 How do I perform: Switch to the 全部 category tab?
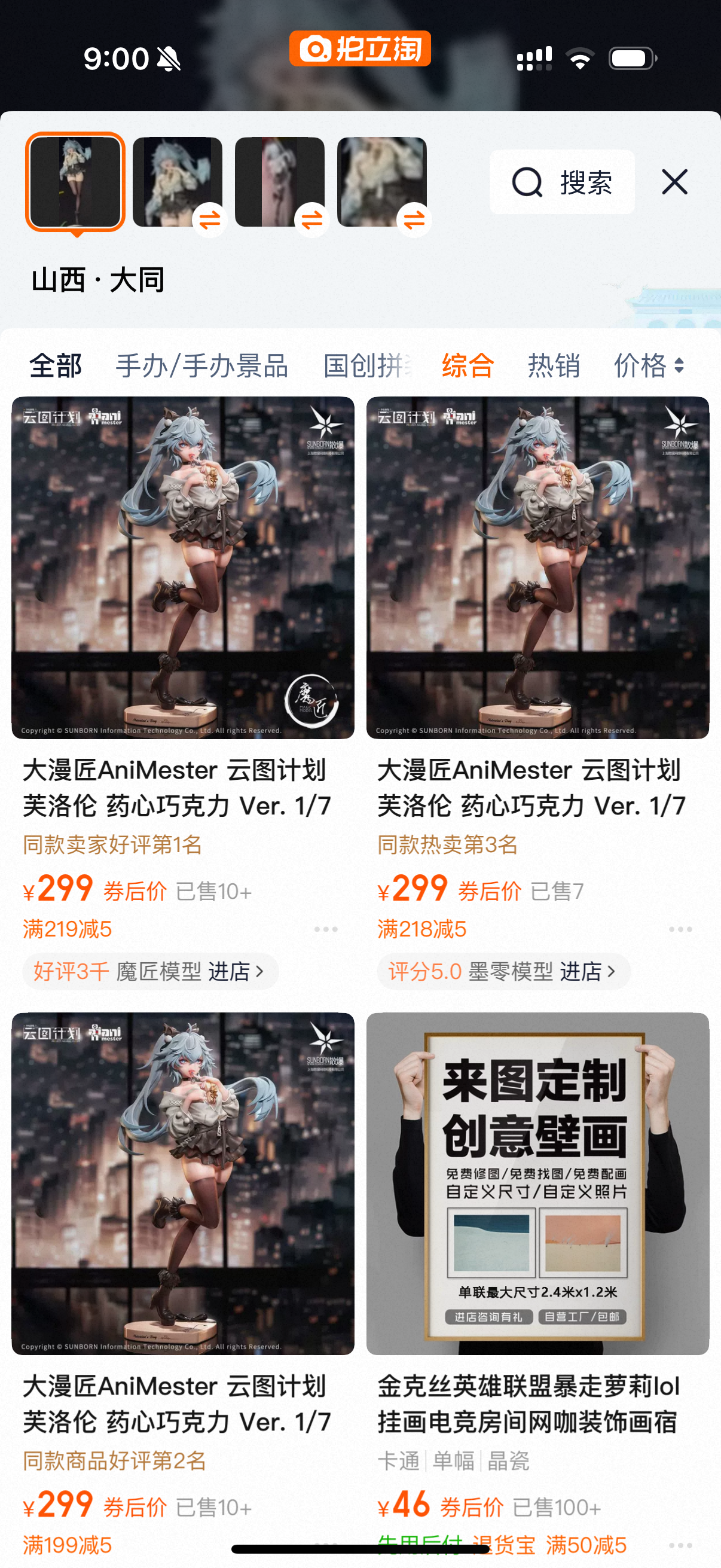[x=56, y=366]
